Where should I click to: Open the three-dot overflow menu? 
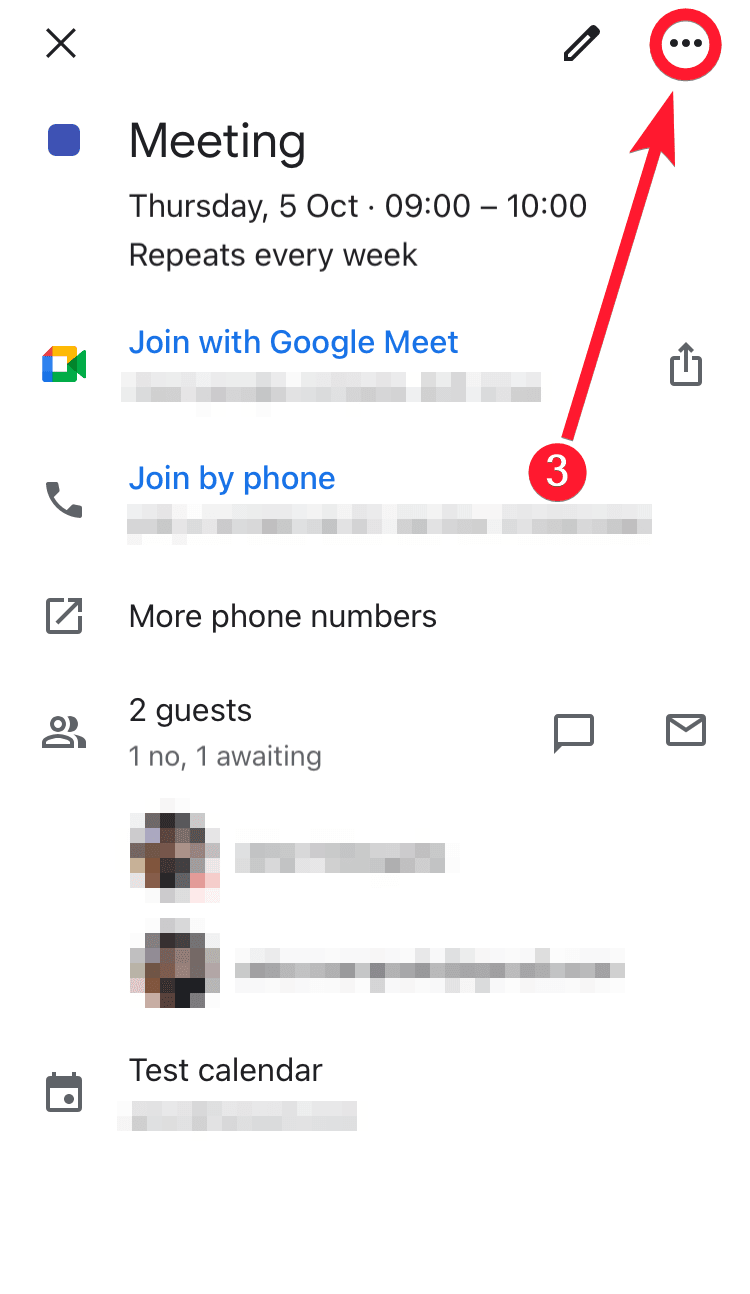pyautogui.click(x=686, y=44)
